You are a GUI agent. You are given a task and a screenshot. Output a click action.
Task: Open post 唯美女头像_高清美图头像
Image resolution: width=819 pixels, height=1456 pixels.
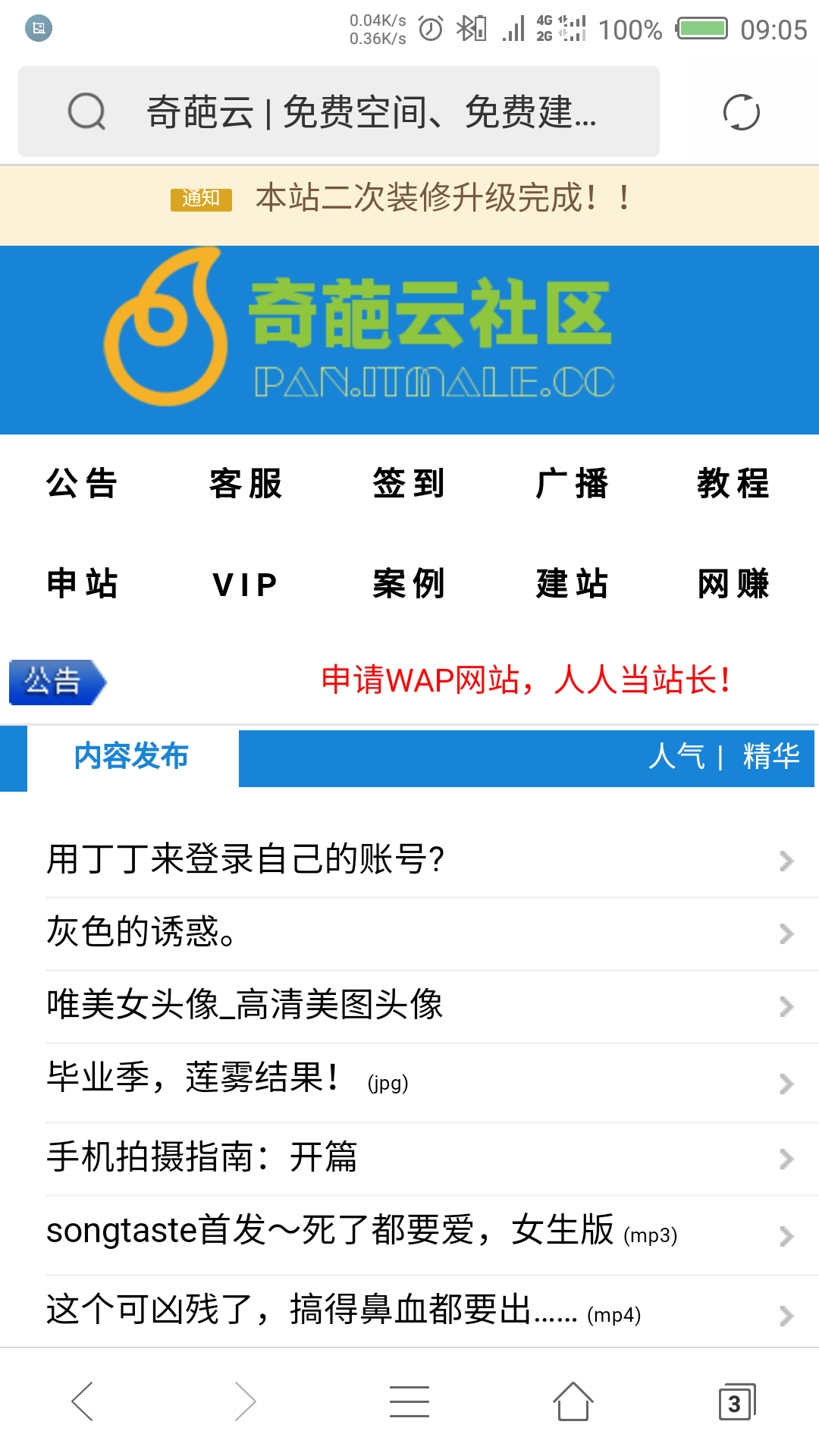[x=245, y=1005]
